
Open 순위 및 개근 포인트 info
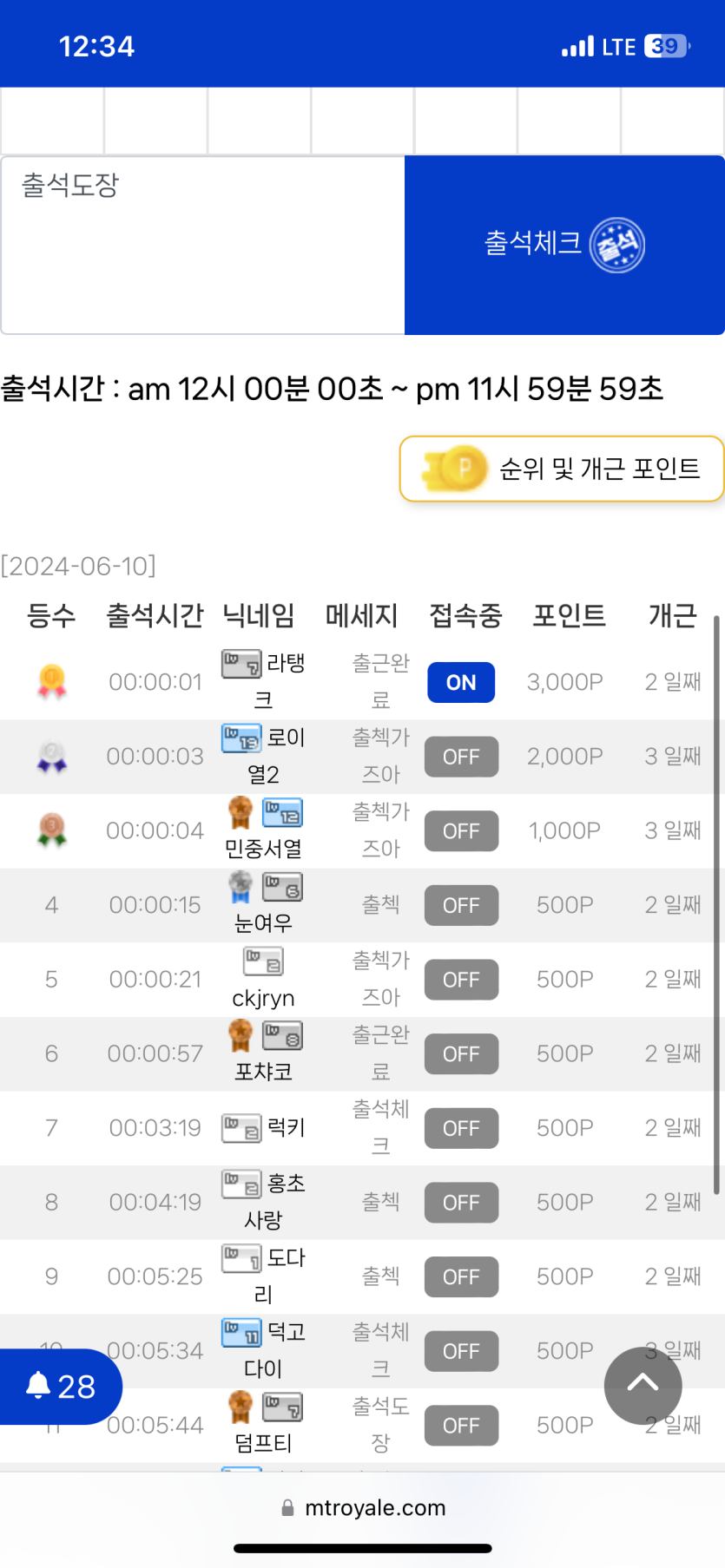tap(562, 469)
